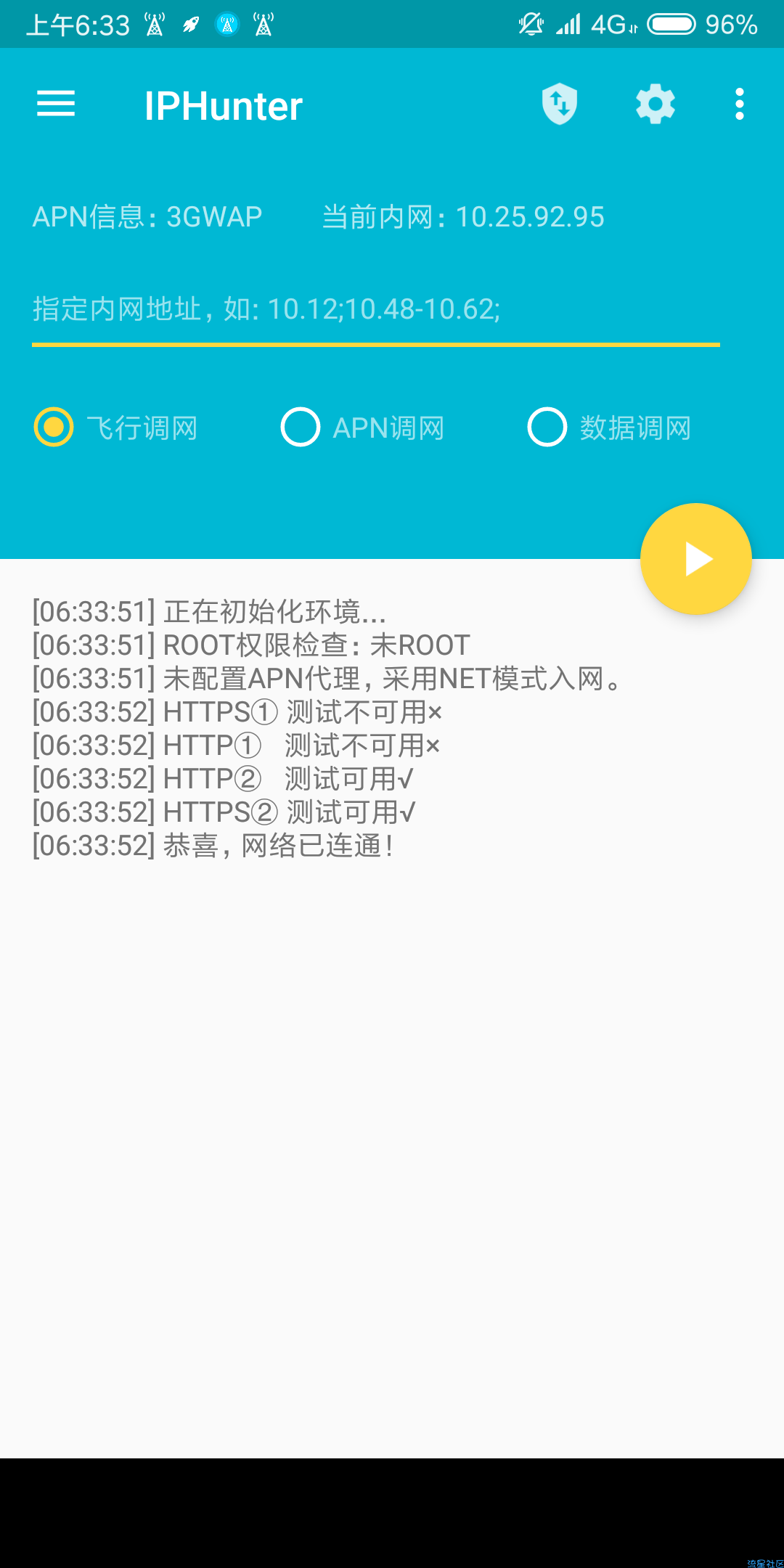Screen dimensions: 784x1568
Task: Open settings via the gear icon
Action: pyautogui.click(x=656, y=105)
